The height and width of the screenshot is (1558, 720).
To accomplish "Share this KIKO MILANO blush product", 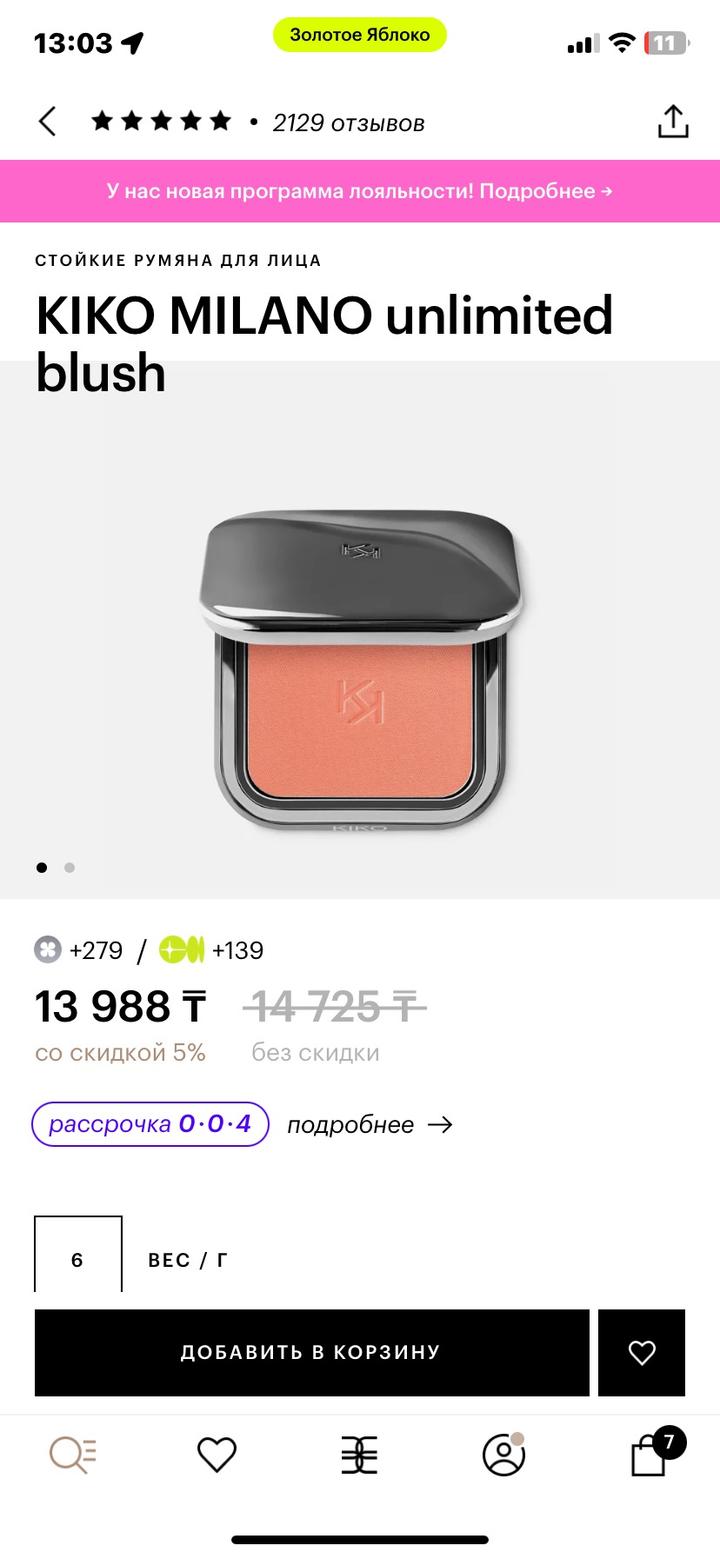I will coord(673,122).
